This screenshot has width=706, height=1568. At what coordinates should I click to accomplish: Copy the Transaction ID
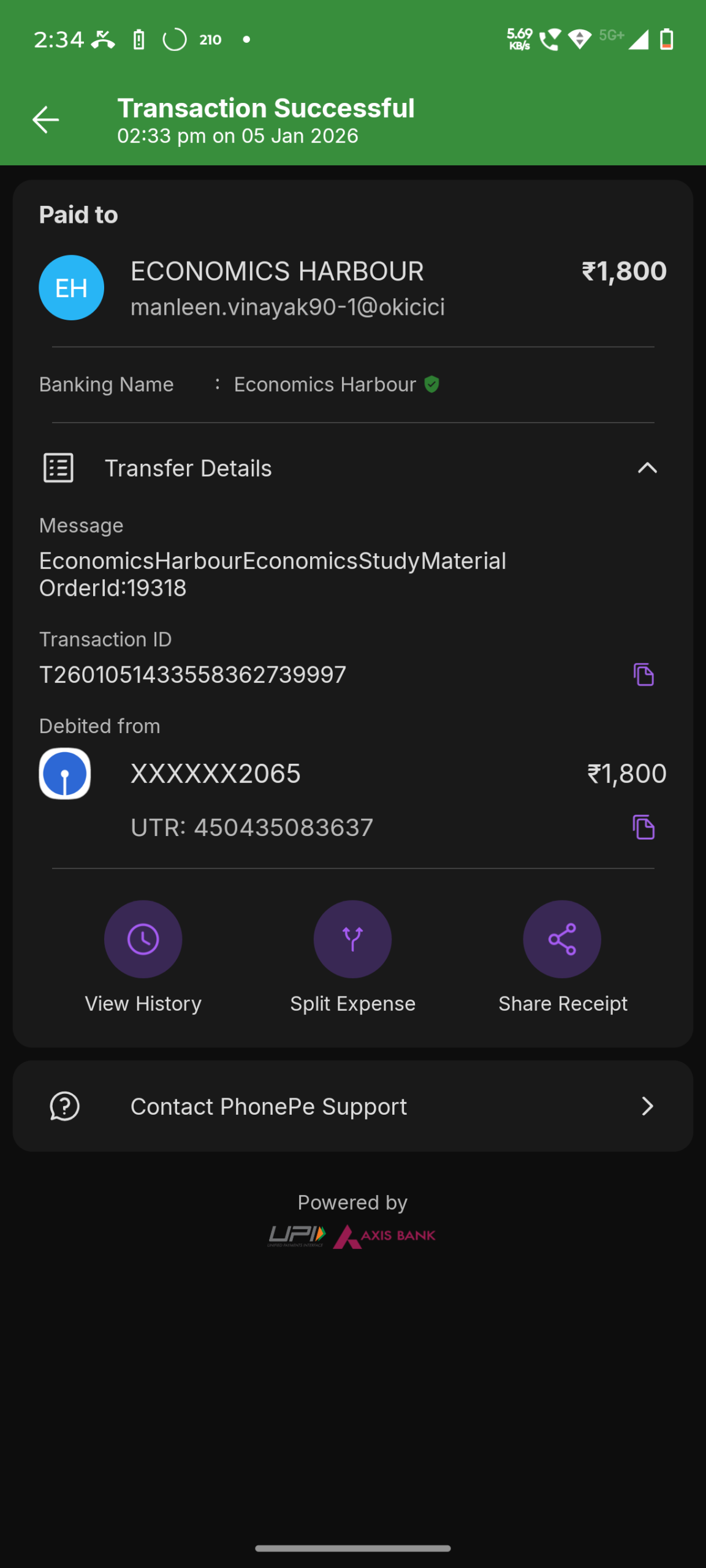(643, 674)
